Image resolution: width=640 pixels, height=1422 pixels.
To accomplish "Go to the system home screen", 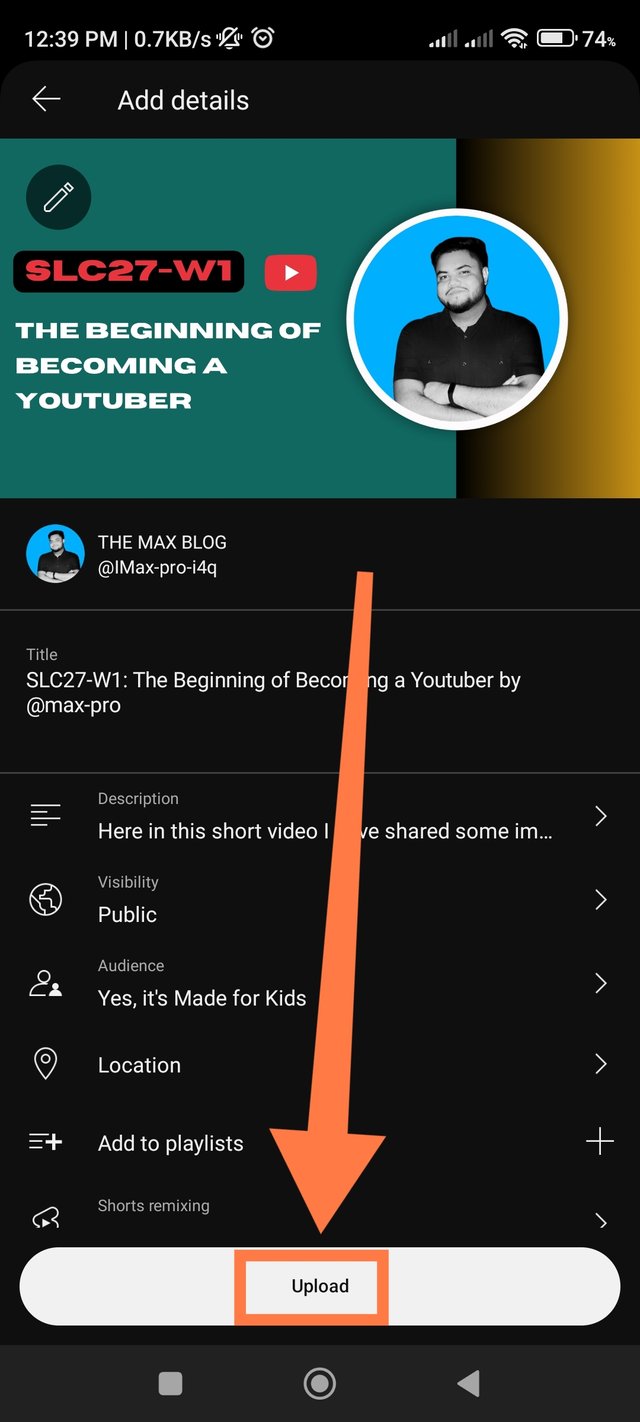I will (319, 1383).
